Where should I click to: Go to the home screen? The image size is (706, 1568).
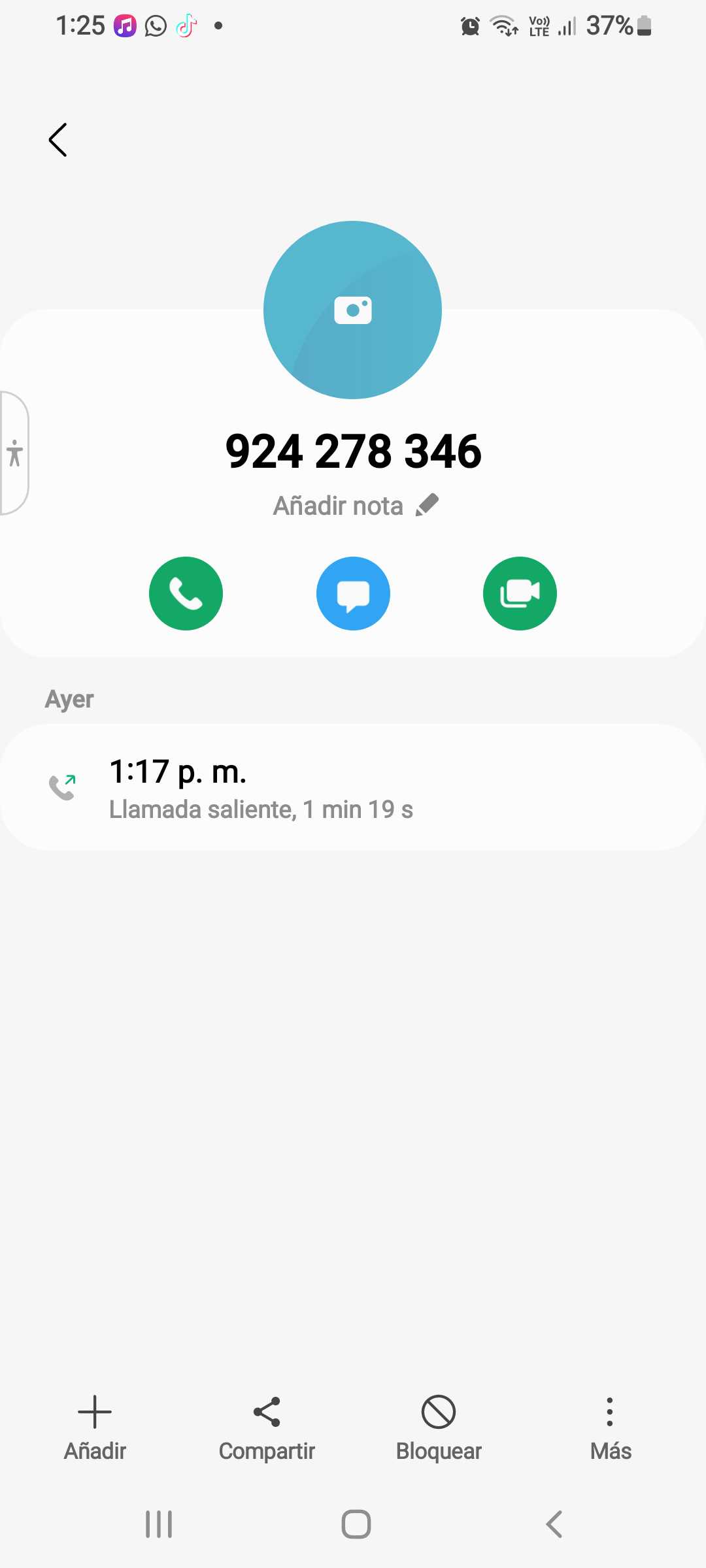(356, 1524)
